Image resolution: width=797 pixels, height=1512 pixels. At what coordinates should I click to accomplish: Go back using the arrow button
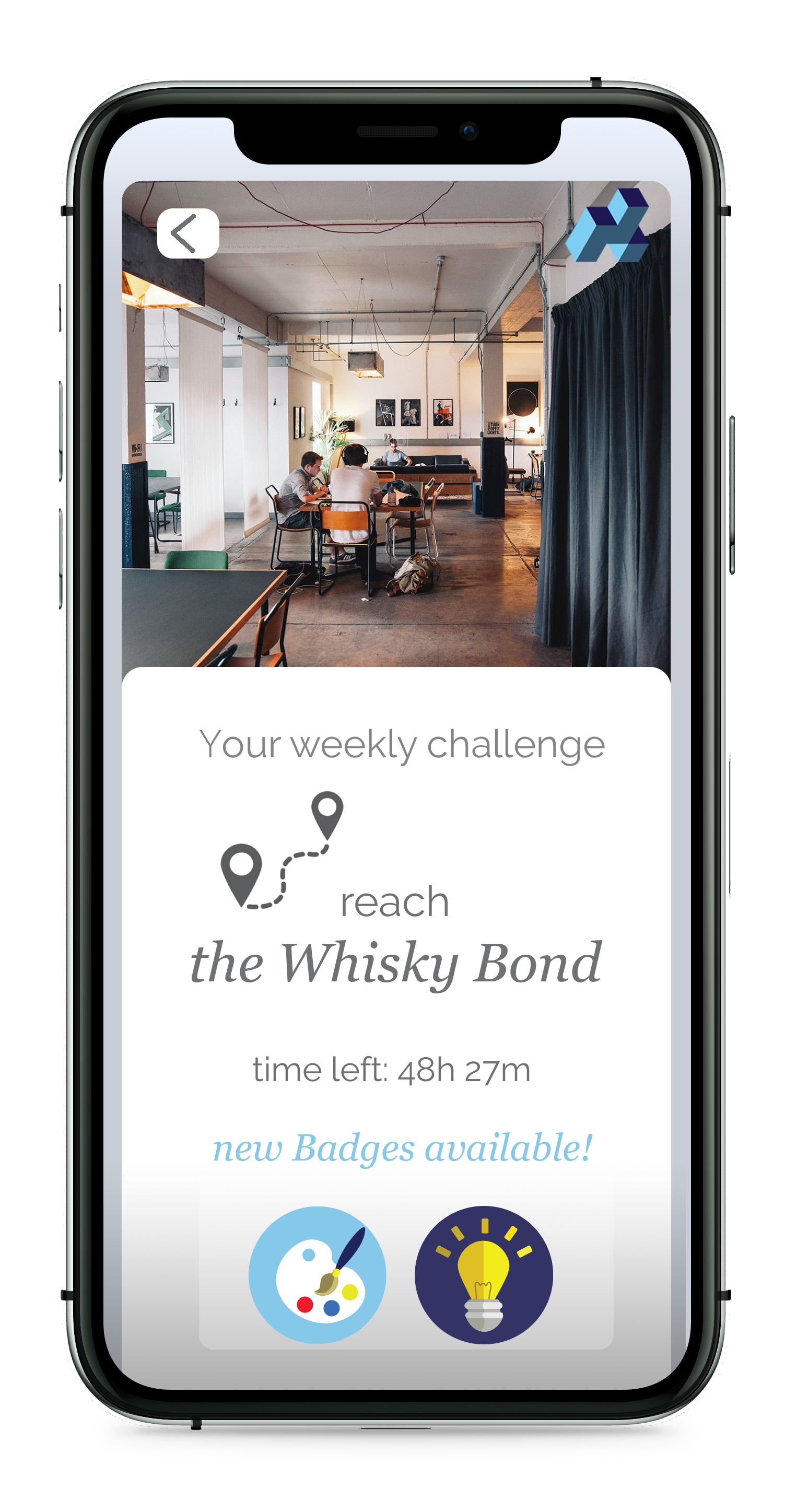(x=188, y=233)
